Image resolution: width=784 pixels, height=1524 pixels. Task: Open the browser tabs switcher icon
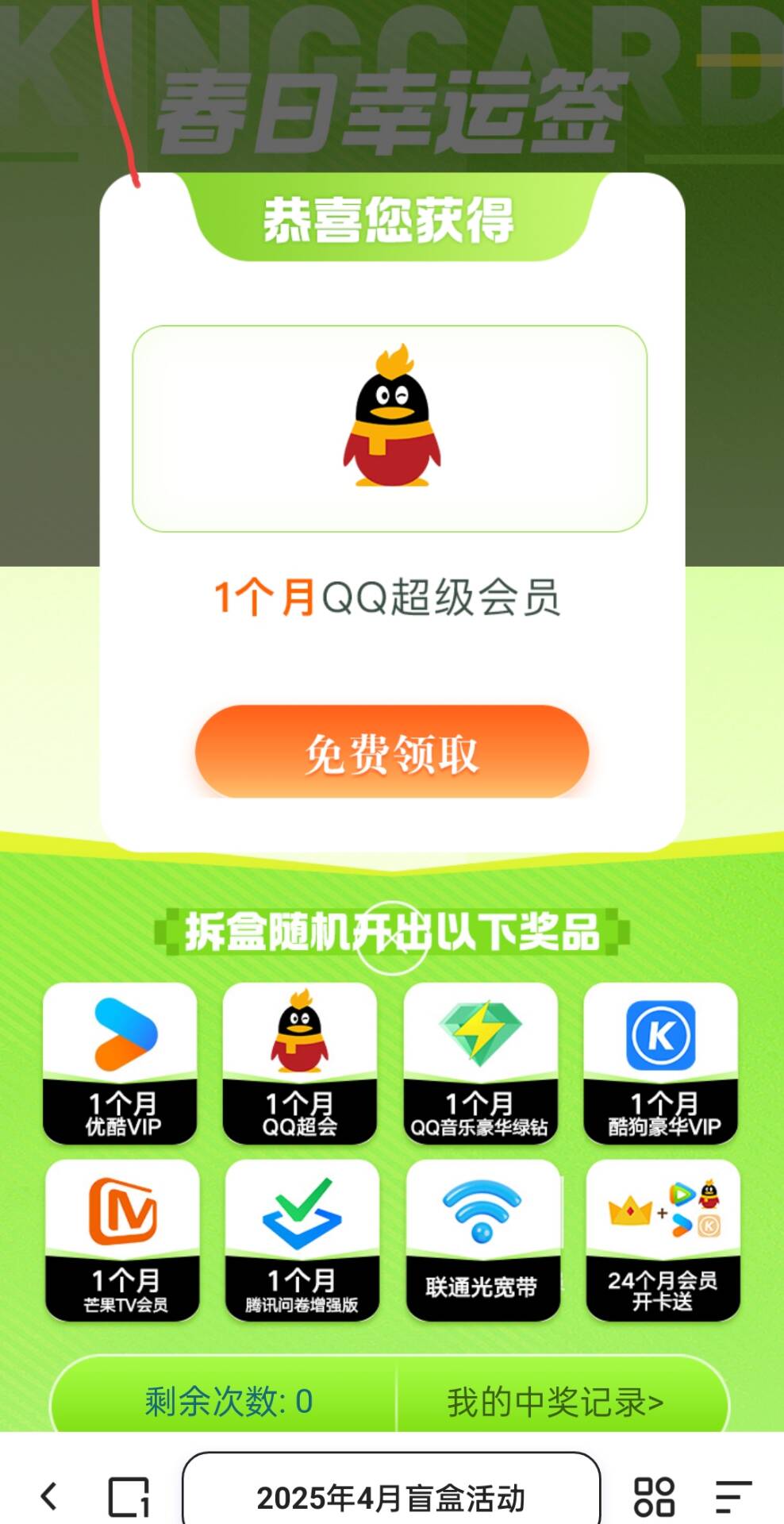point(129,1497)
